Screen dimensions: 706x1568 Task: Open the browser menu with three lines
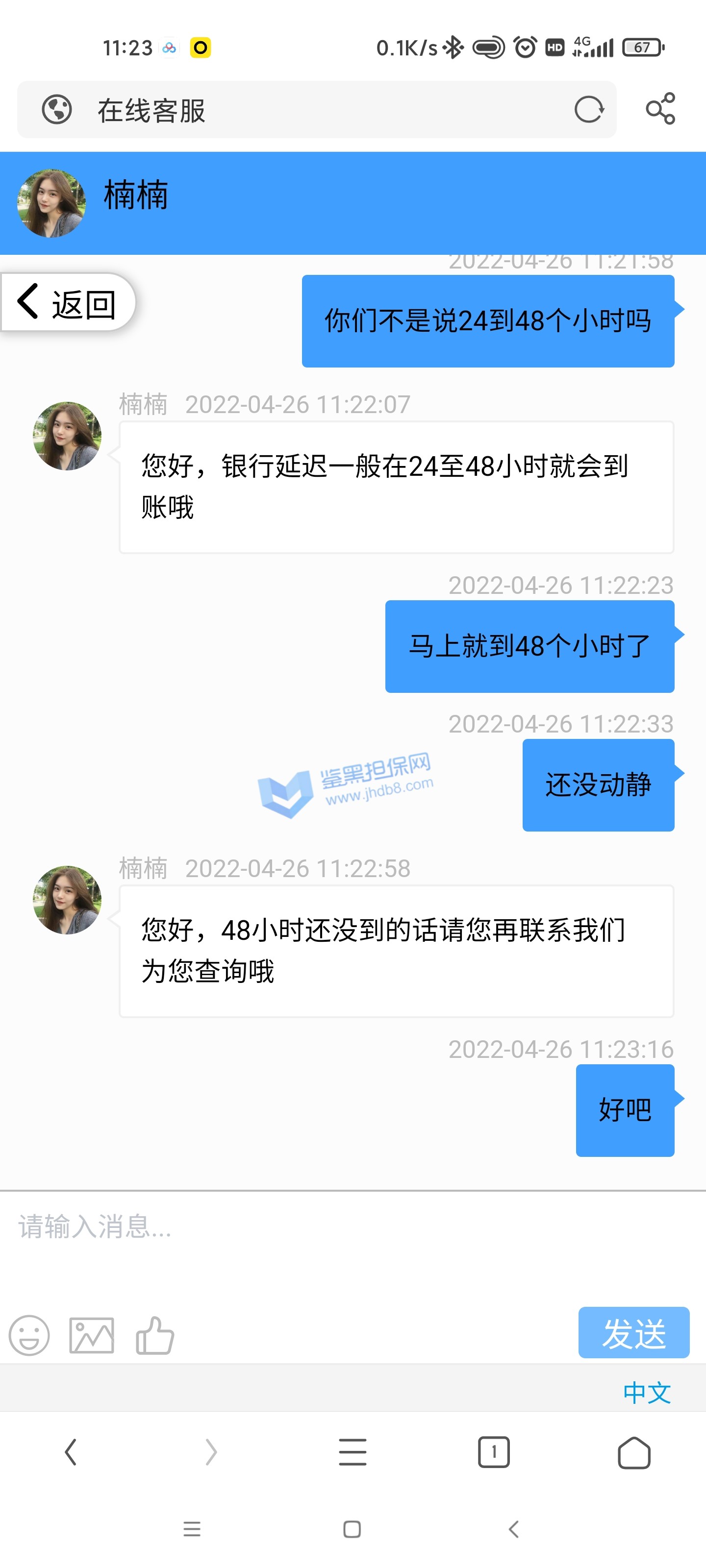[x=353, y=1452]
